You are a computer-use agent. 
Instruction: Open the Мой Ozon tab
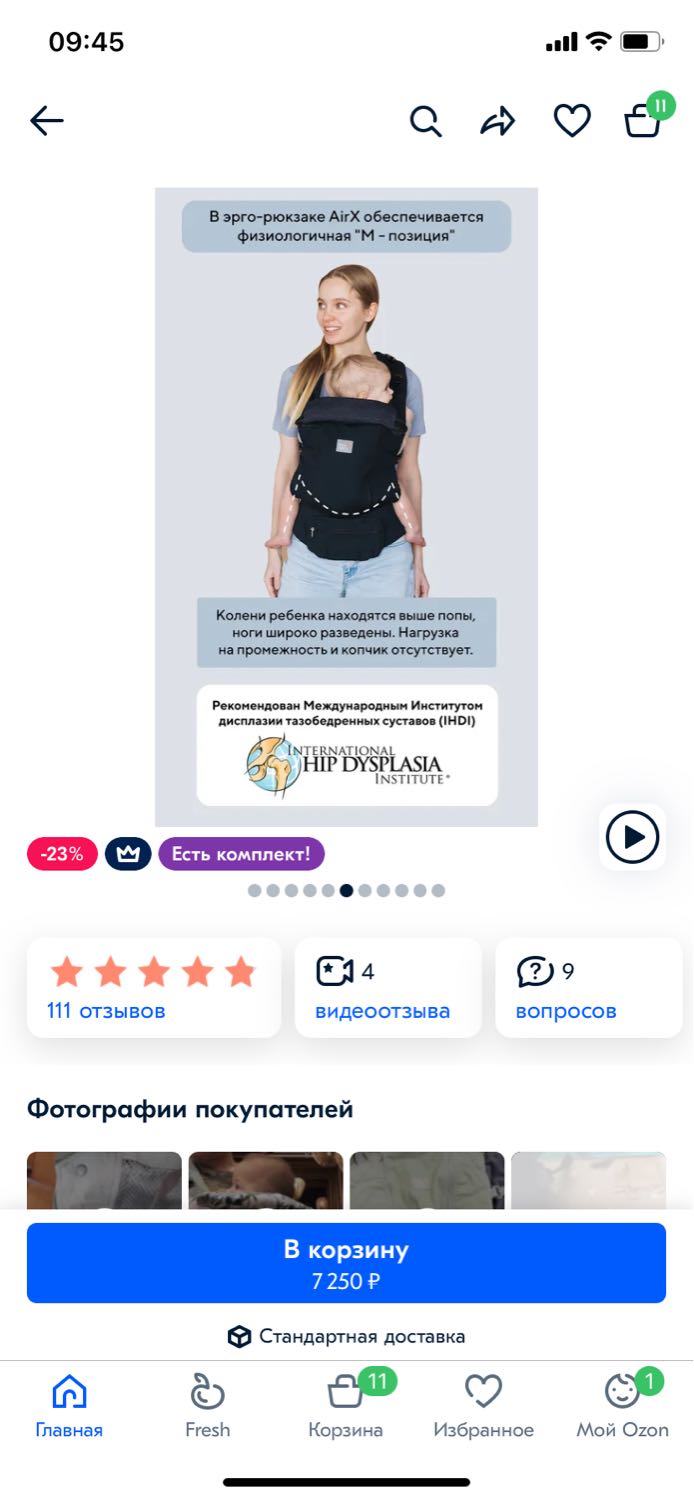(622, 1405)
